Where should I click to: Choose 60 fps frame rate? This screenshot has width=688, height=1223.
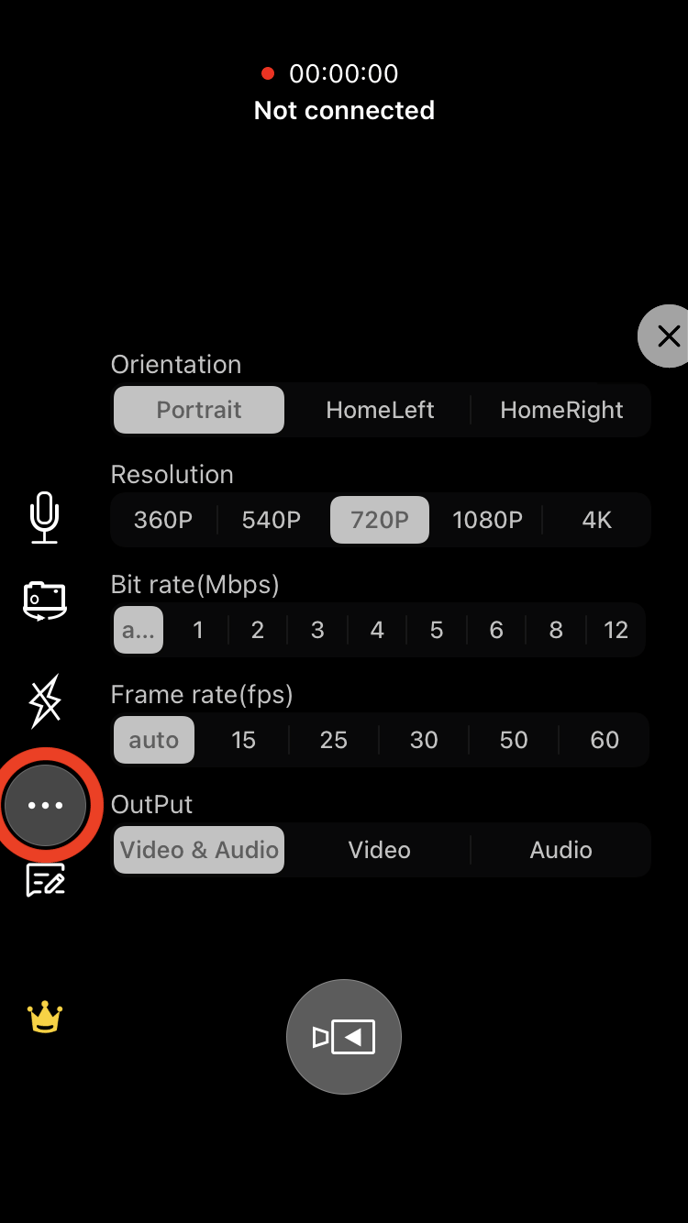coord(604,740)
